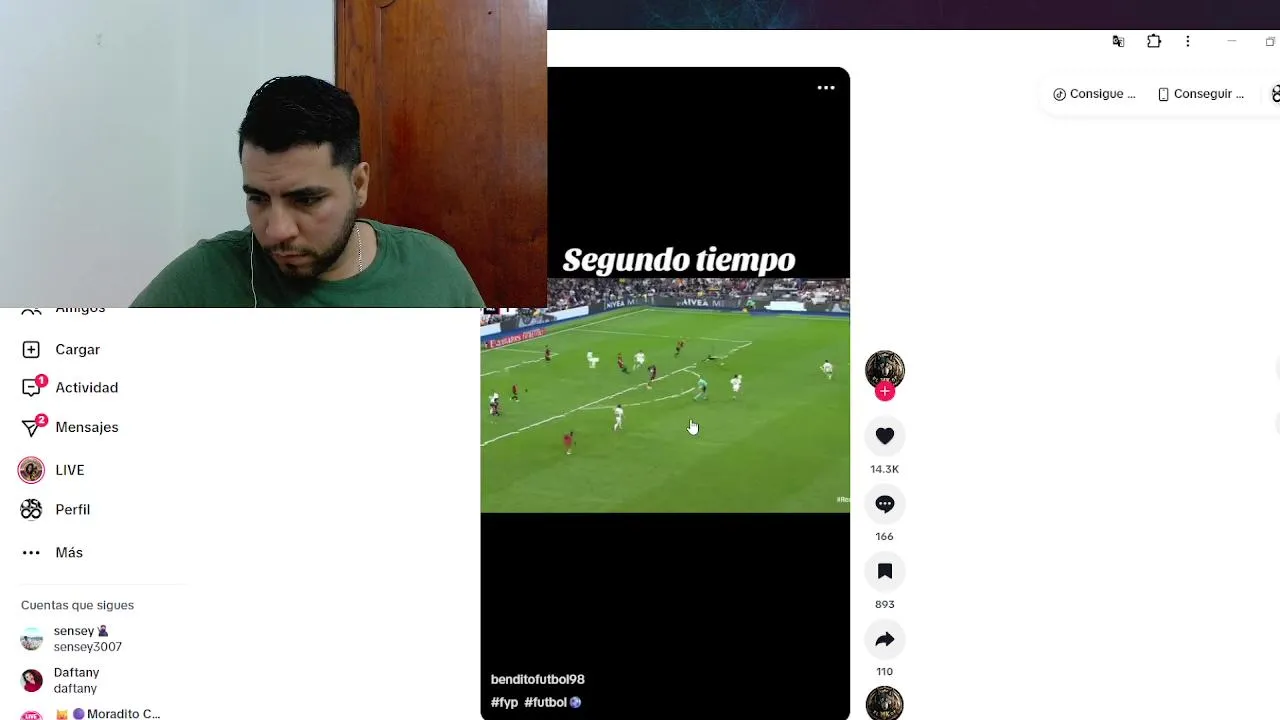Open the #futbol hashtag
The image size is (1280, 720).
(545, 702)
